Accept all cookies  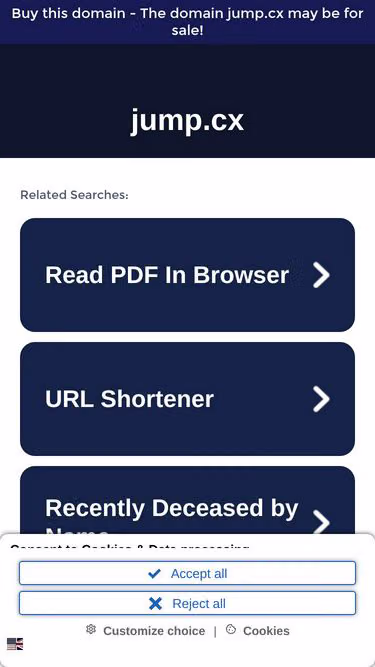tap(188, 573)
